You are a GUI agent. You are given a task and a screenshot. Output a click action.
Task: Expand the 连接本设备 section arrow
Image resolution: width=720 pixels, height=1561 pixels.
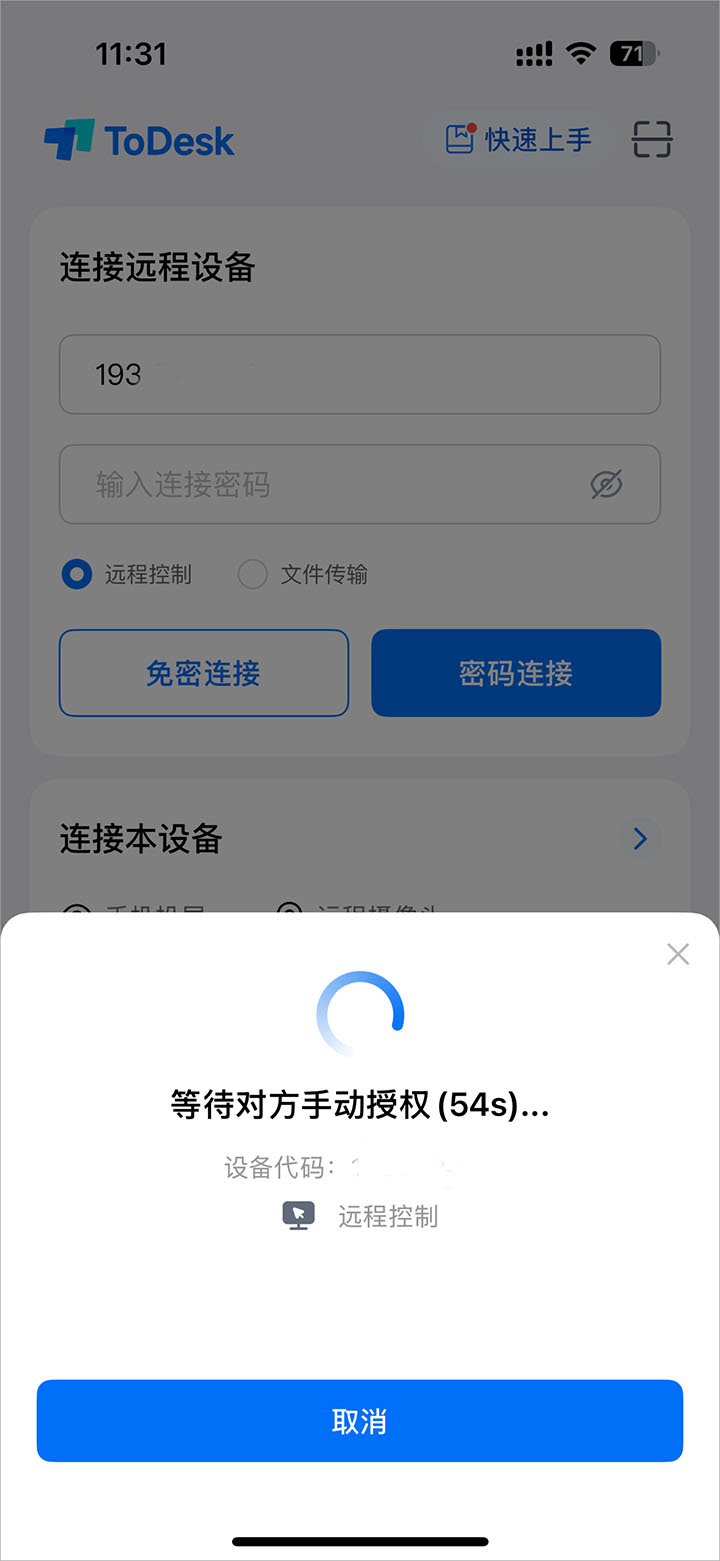pos(640,839)
